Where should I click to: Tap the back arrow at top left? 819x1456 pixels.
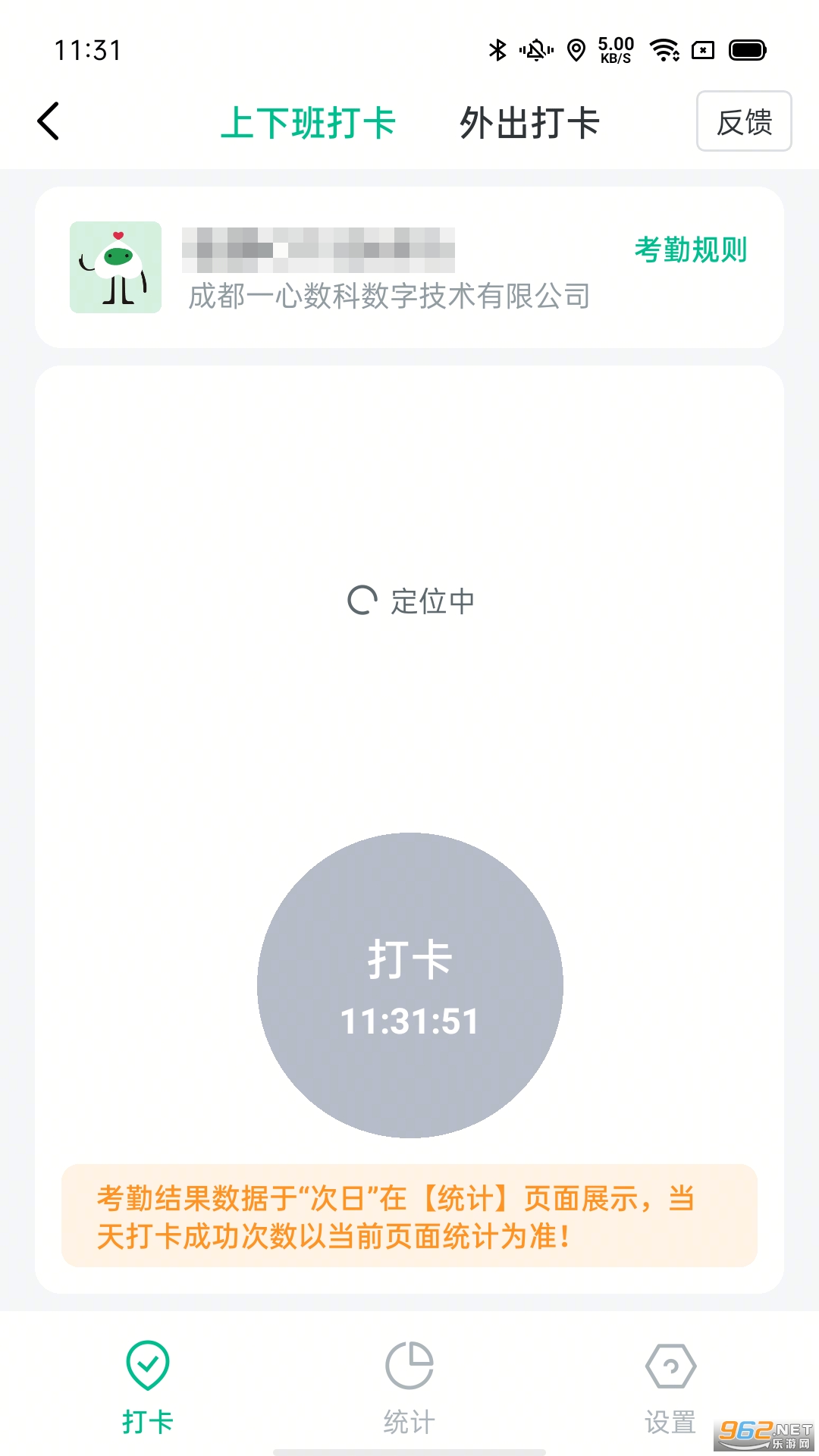point(49,121)
